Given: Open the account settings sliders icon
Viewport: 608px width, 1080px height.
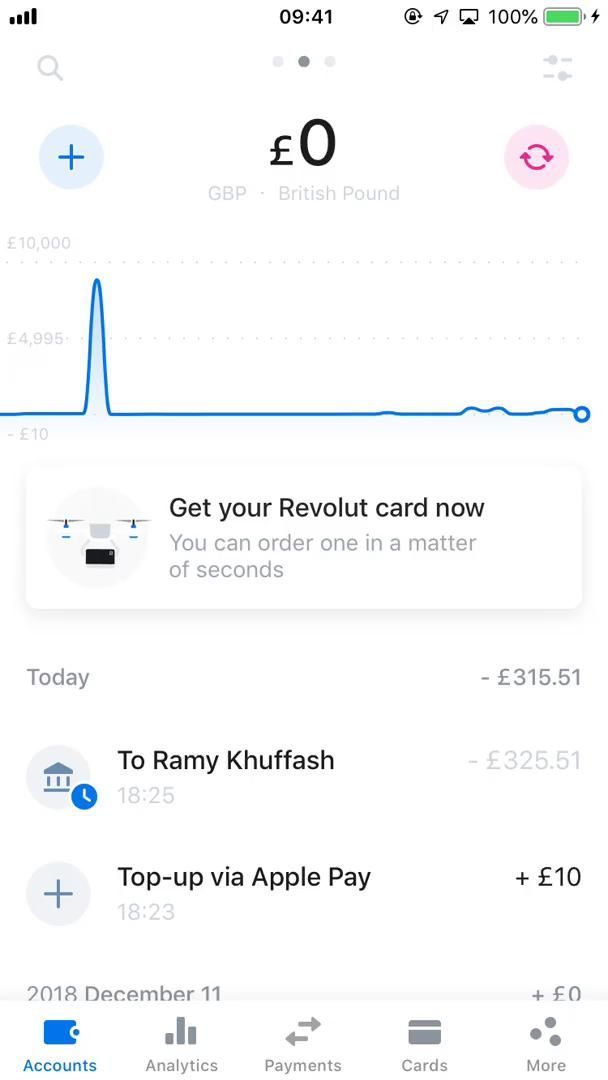Looking at the screenshot, I should coord(557,68).
